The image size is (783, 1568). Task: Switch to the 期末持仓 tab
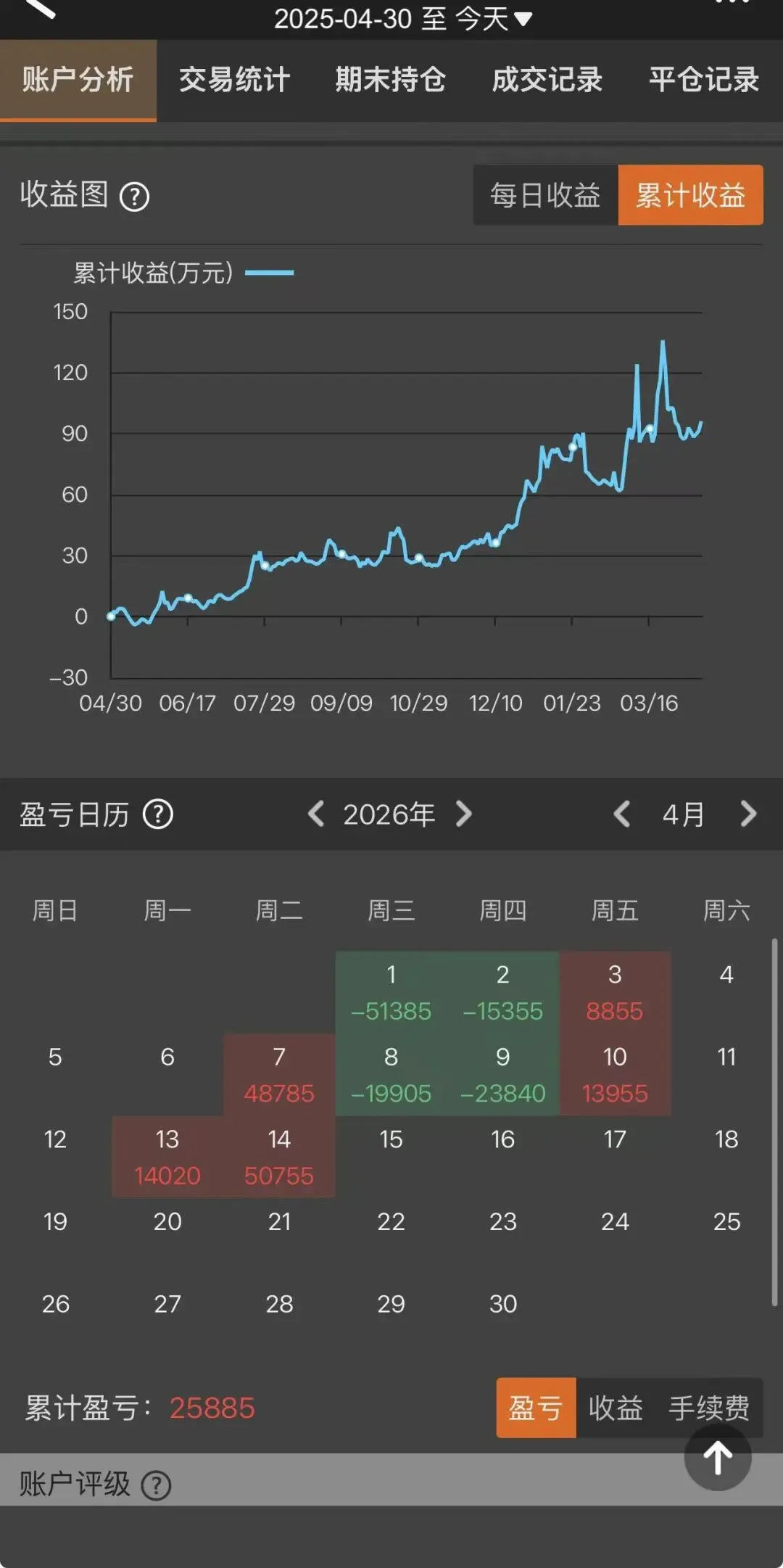391,80
